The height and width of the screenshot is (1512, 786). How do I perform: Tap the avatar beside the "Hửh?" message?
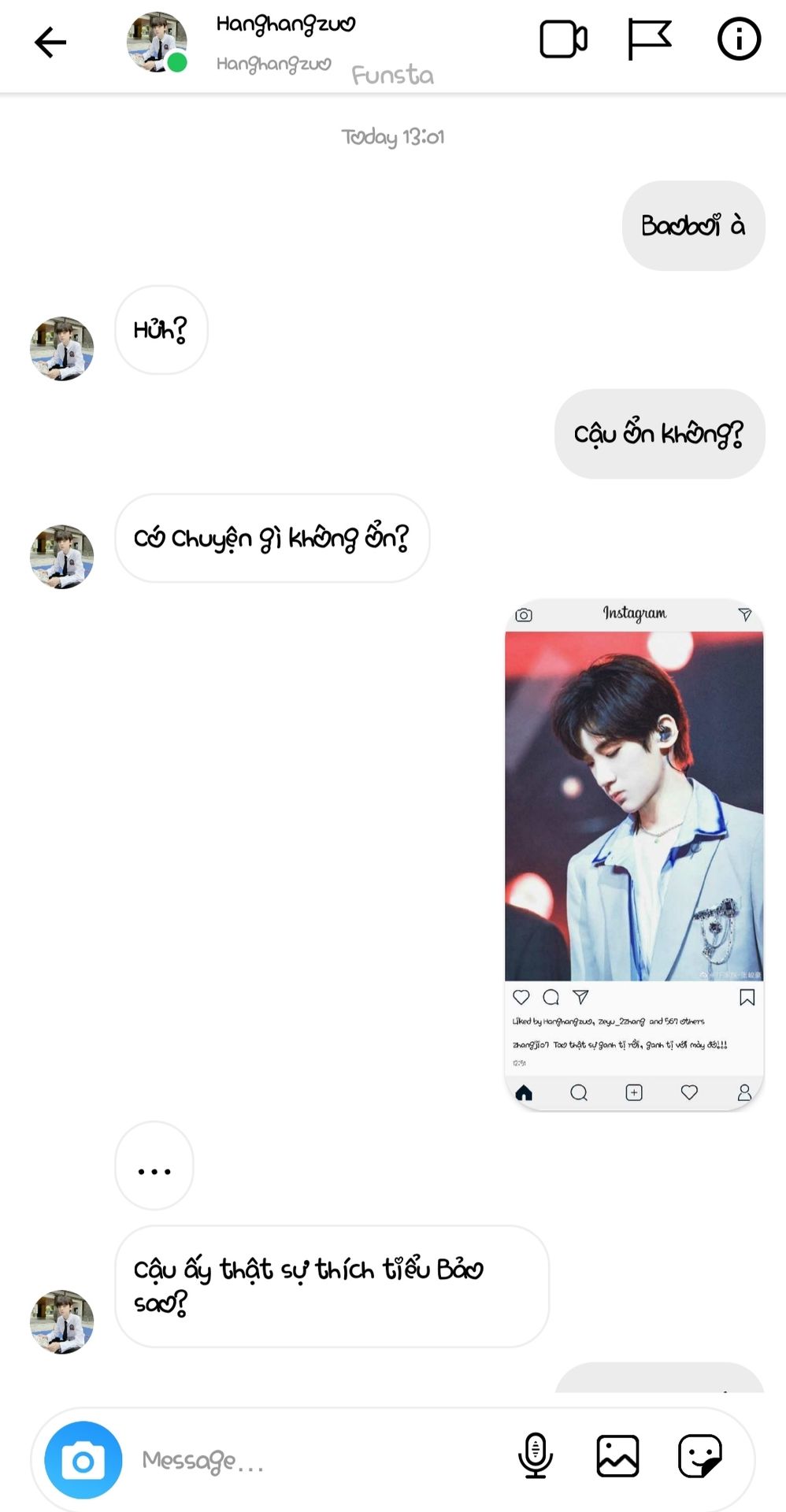tap(61, 349)
